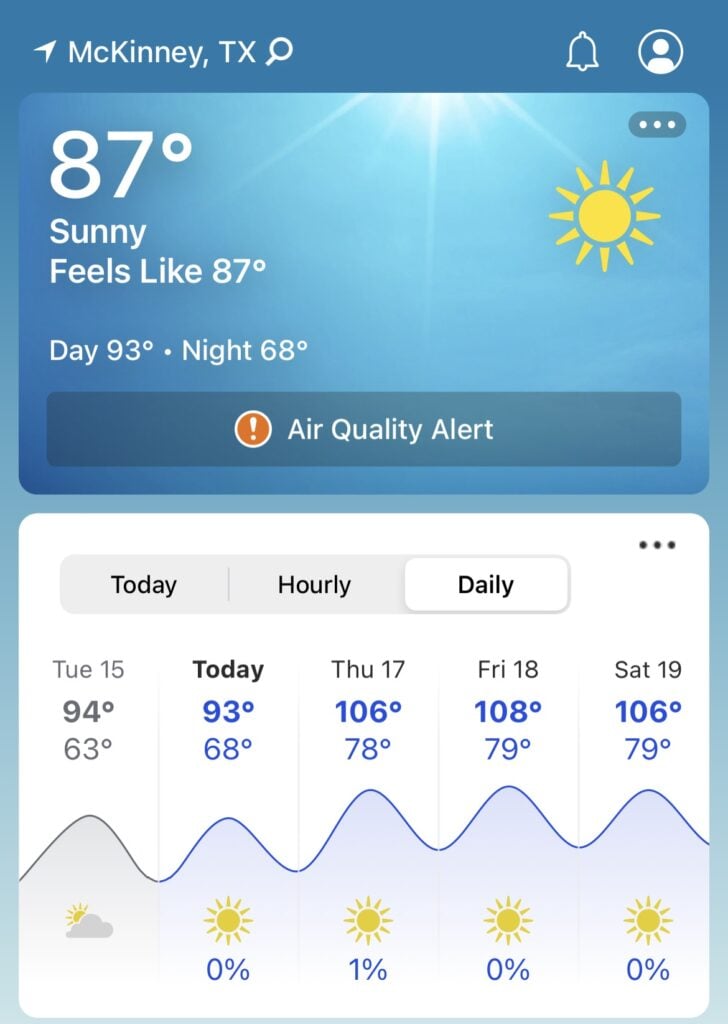Search for a different location
Screen dimensions: 728x1024
click(280, 51)
